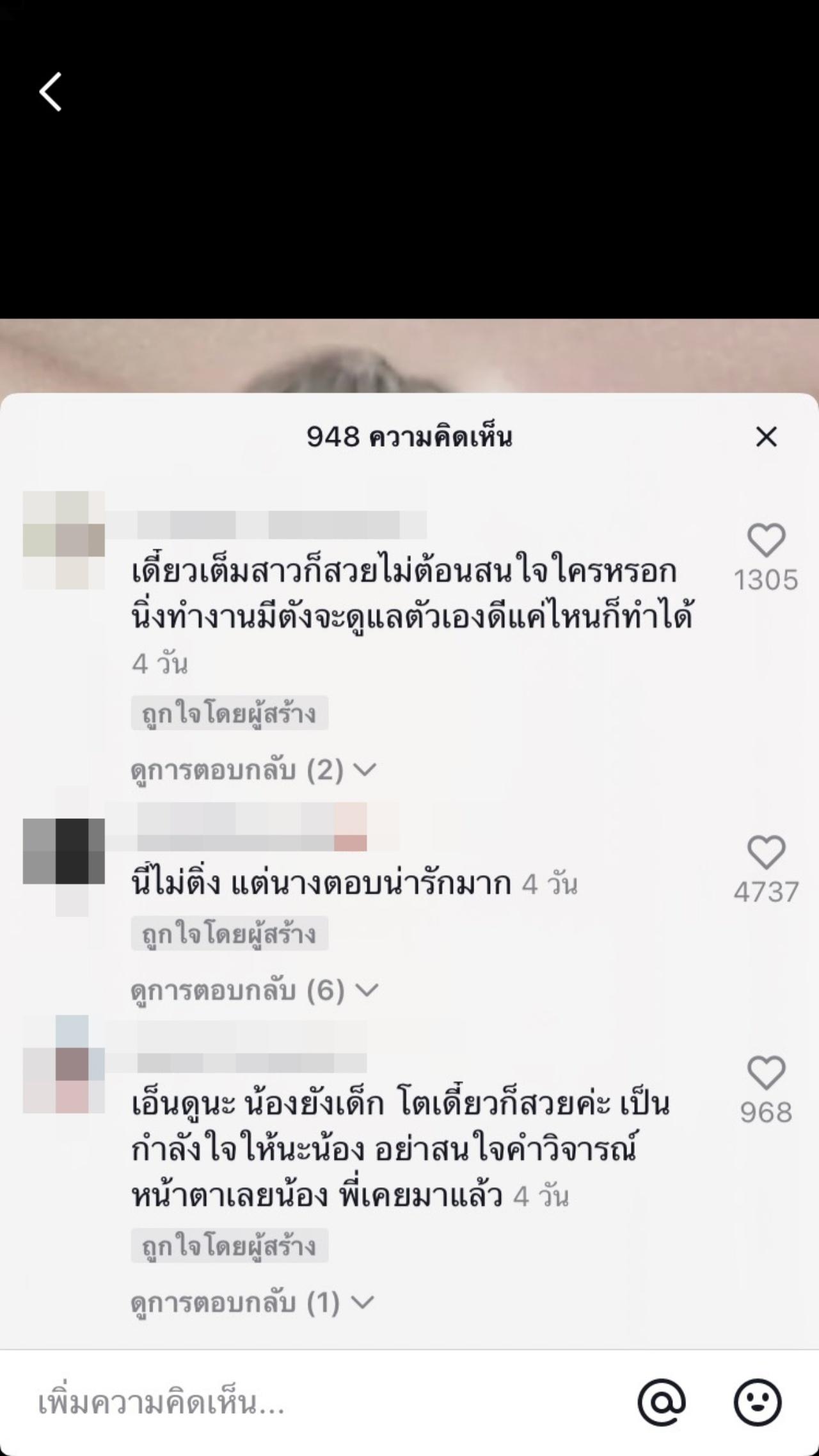Expand the 1 reply under third comment
819x1456 pixels.
(251, 1302)
